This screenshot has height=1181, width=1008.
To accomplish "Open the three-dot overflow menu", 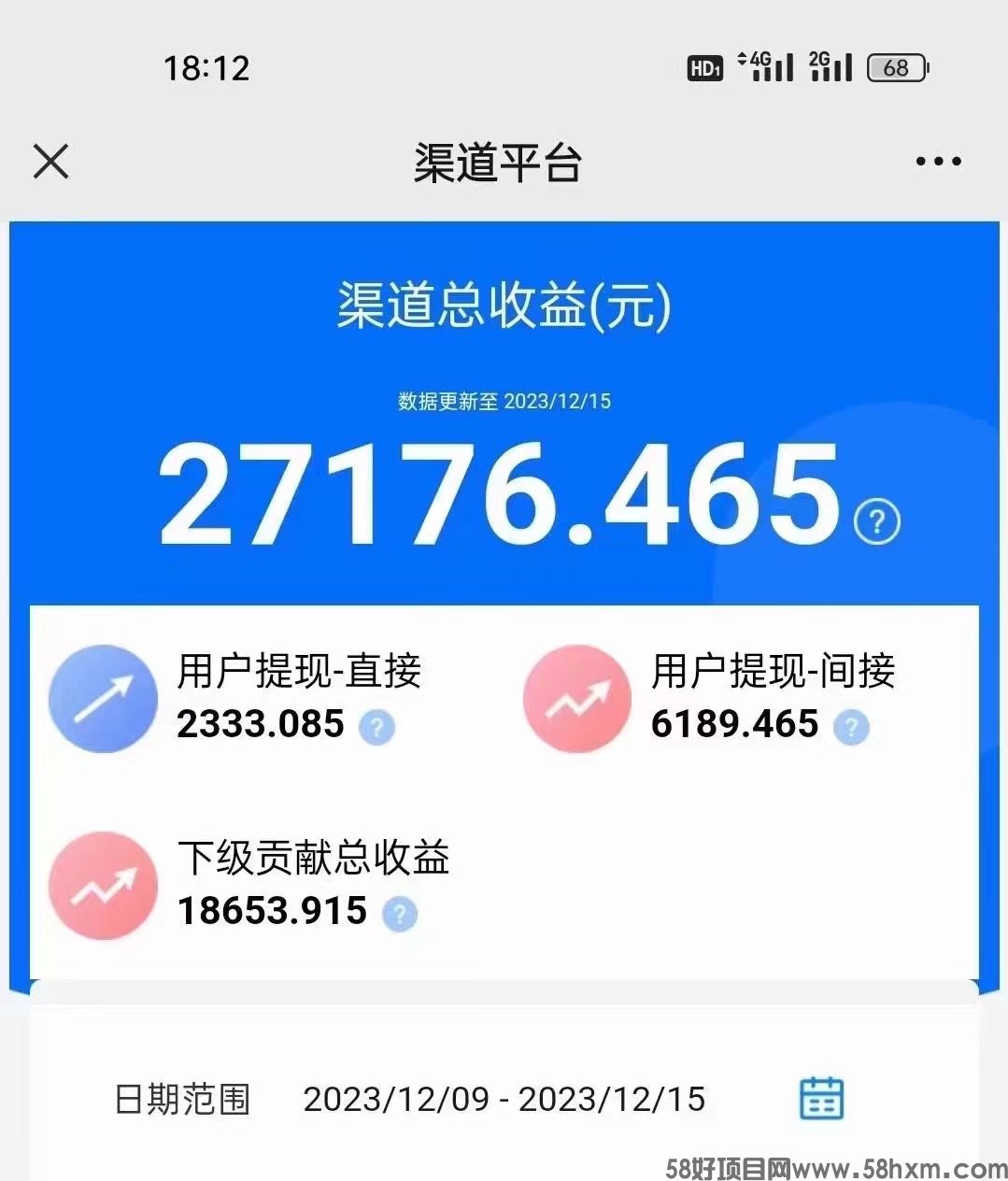I will click(938, 162).
